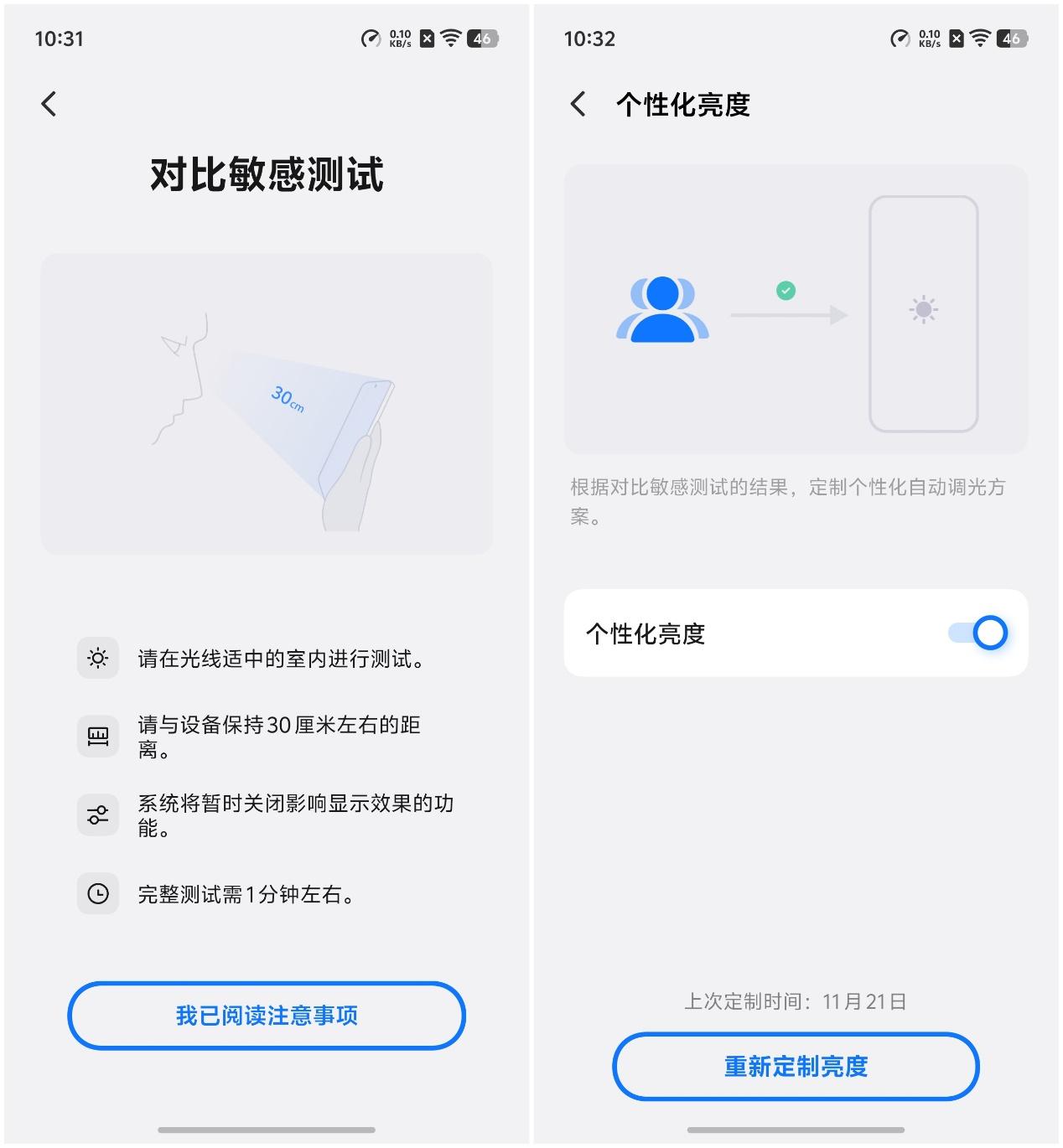Viewport: 1063px width, 1148px height.
Task: Go back from the 个性化亮度 screen
Action: click(578, 104)
